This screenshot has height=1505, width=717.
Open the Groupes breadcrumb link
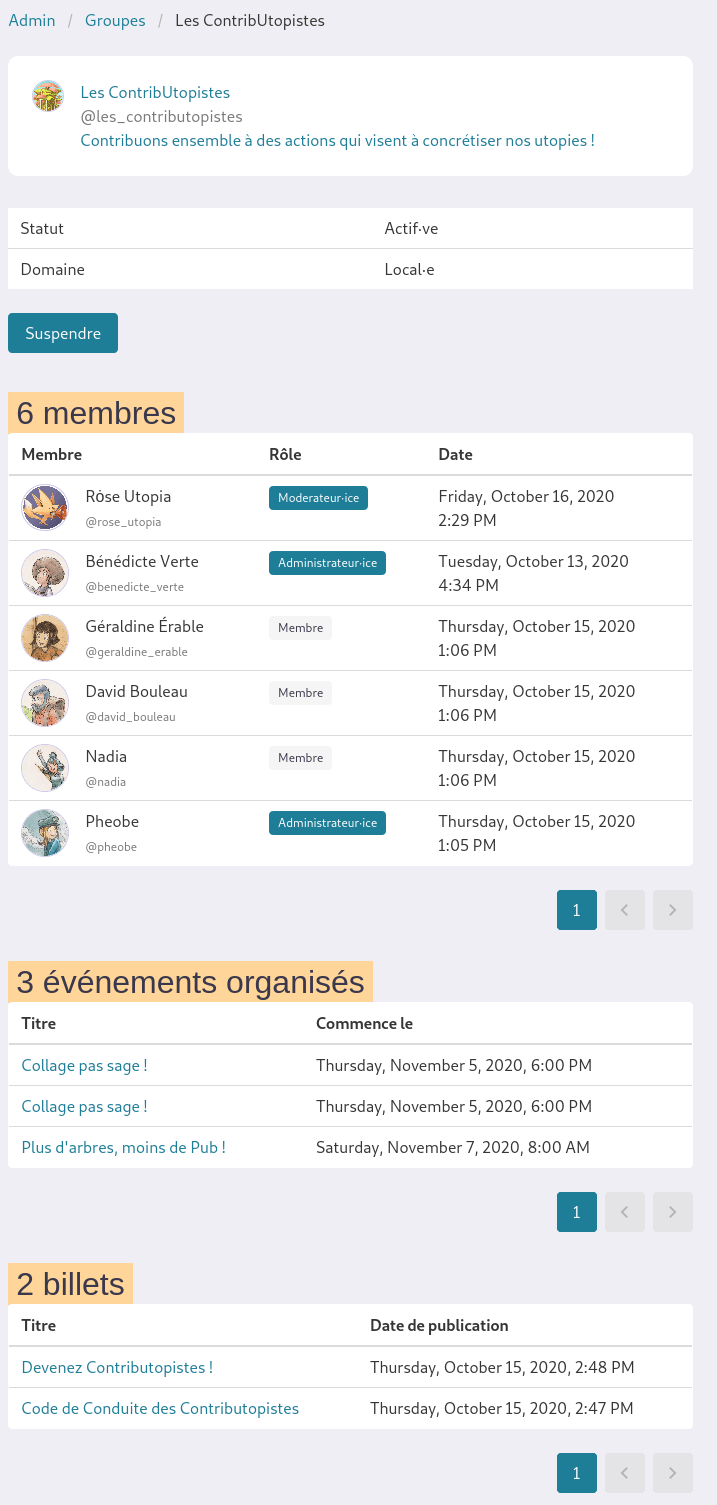click(x=115, y=20)
